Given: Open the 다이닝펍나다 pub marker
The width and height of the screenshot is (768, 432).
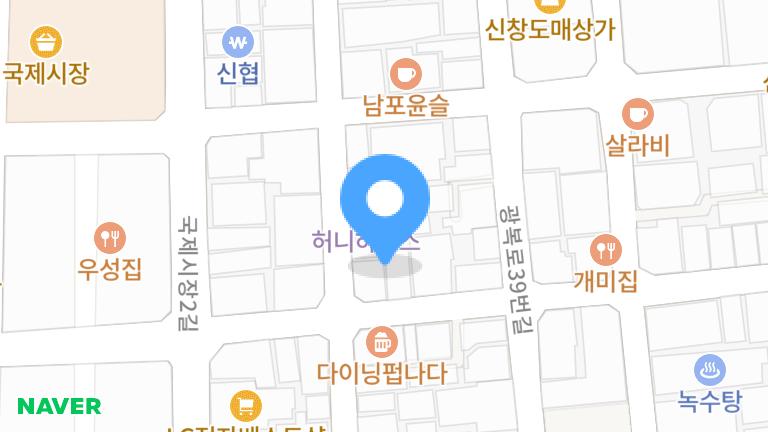Looking at the screenshot, I should 380,342.
